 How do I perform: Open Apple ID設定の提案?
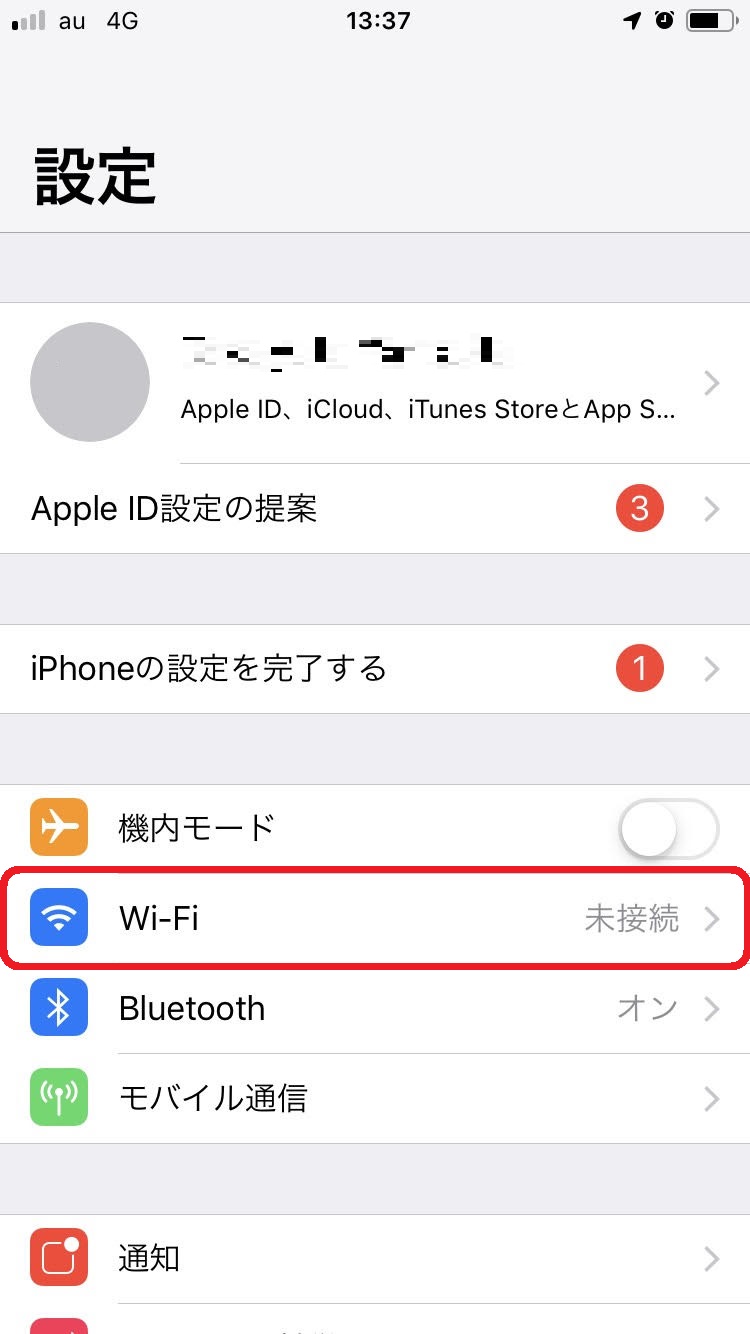375,509
